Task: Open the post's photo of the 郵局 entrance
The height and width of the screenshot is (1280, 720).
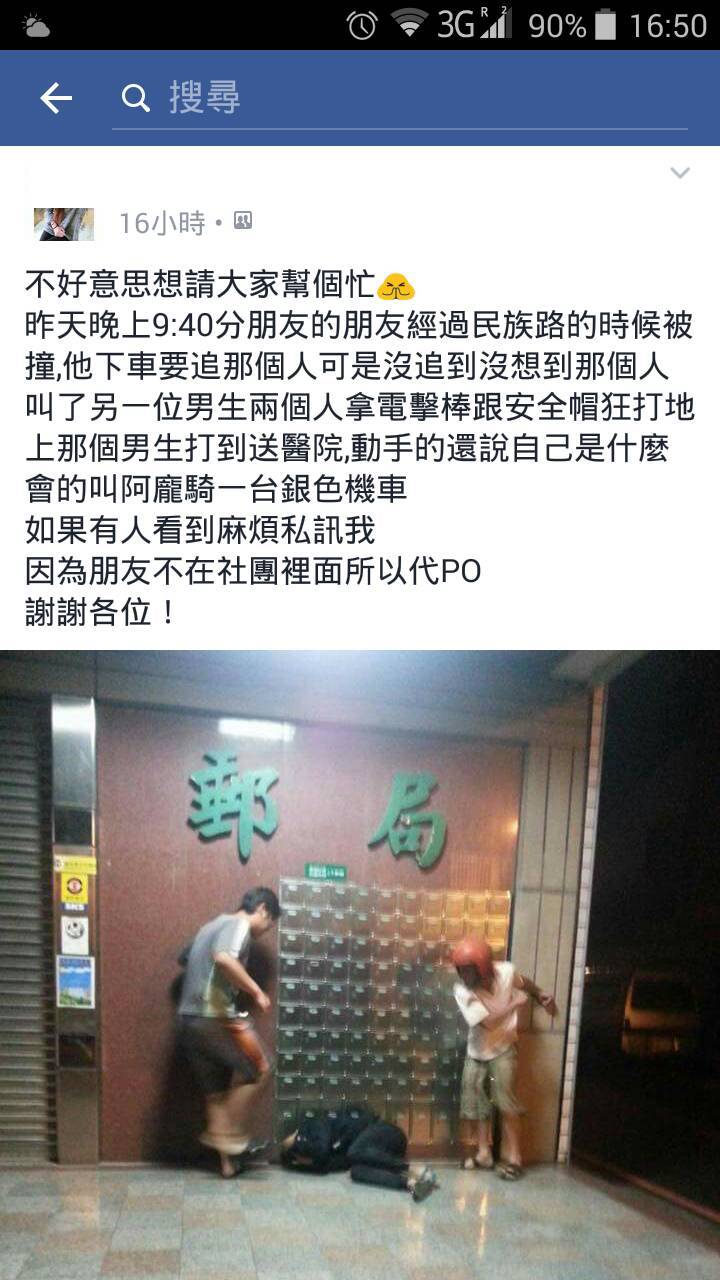Action: pos(360,965)
